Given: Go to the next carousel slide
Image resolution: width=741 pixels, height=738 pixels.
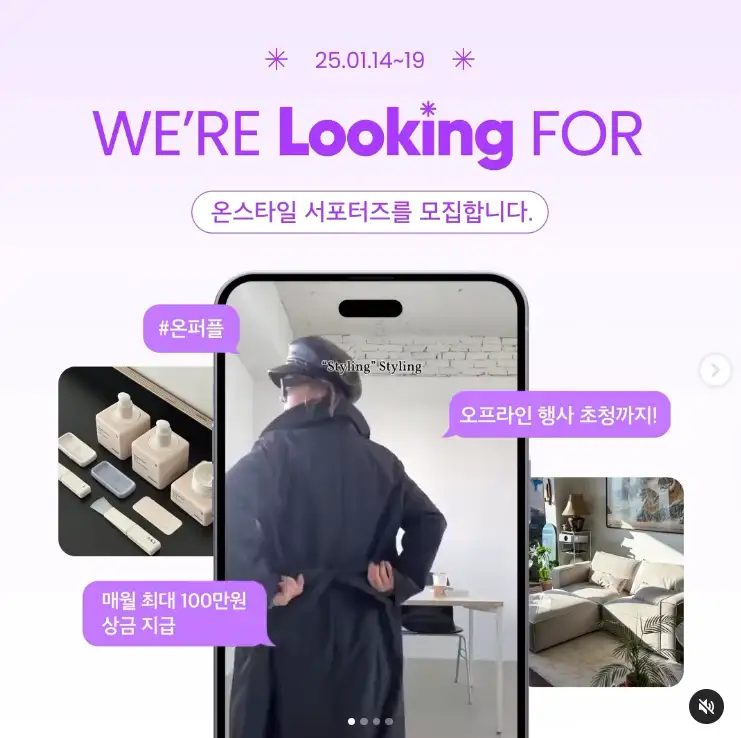Looking at the screenshot, I should coord(715,370).
